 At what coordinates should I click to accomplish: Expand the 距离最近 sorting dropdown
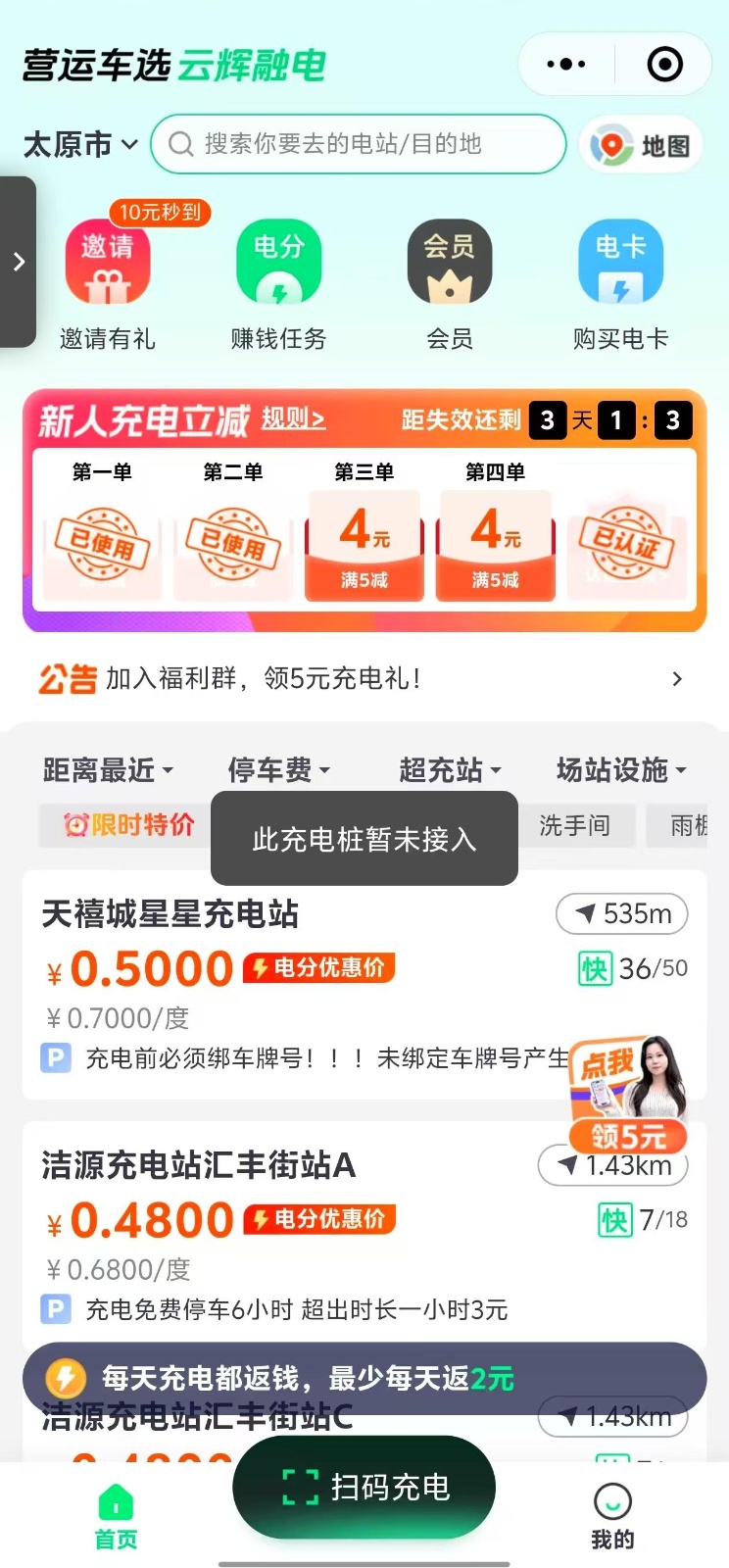coord(108,770)
